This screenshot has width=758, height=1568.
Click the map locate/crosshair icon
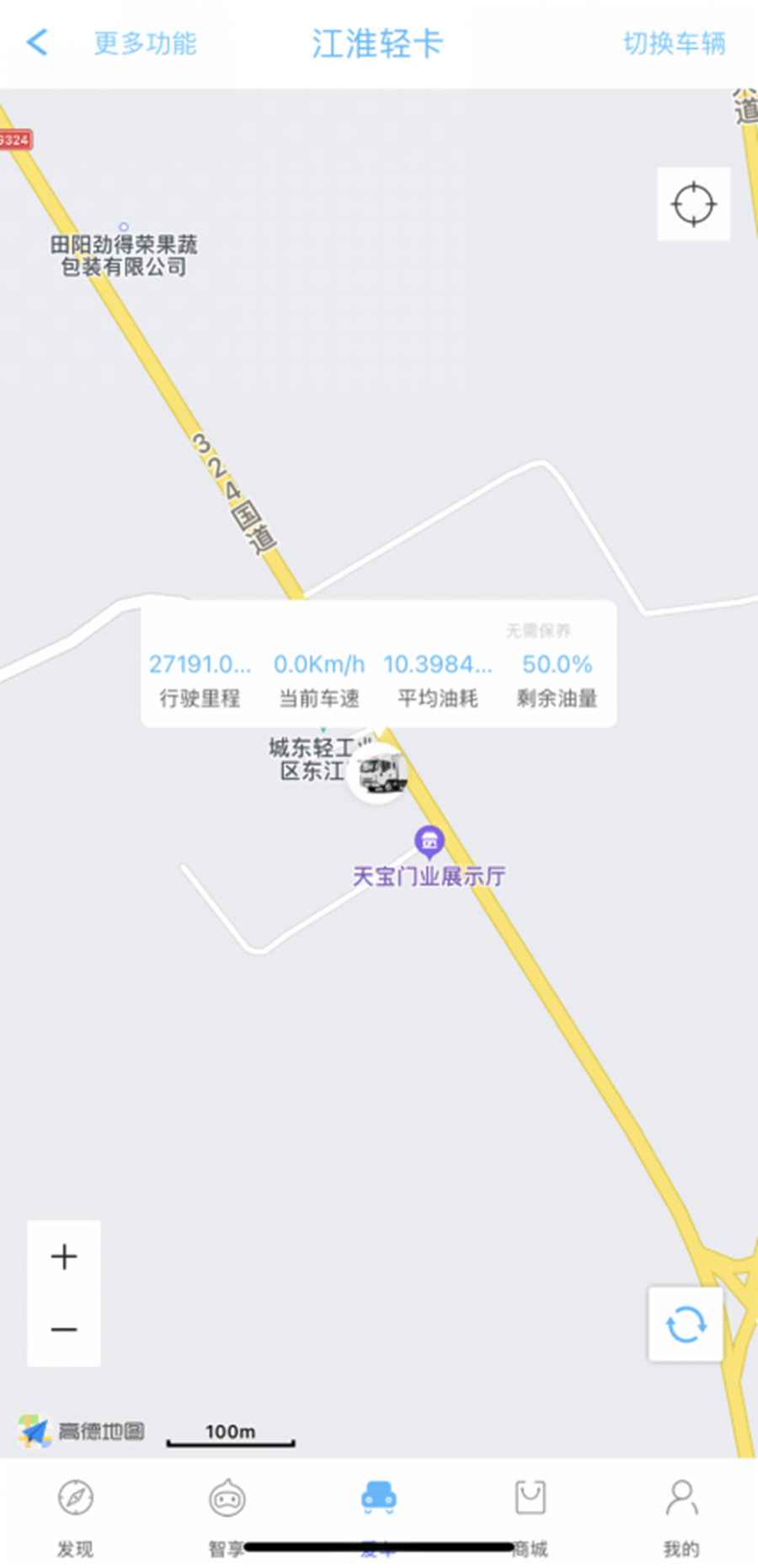[692, 204]
